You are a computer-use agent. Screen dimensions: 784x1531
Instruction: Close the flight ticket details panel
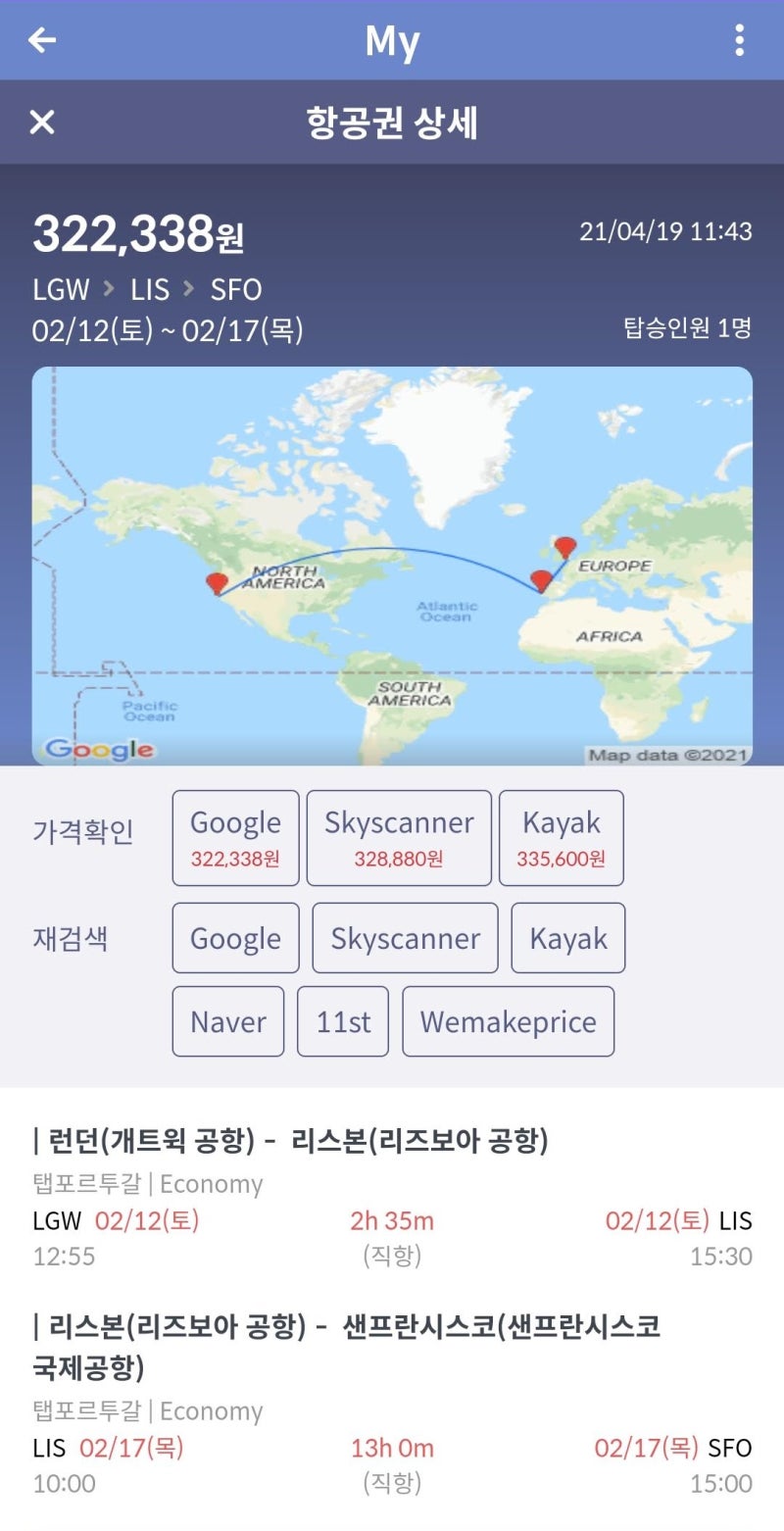point(42,123)
